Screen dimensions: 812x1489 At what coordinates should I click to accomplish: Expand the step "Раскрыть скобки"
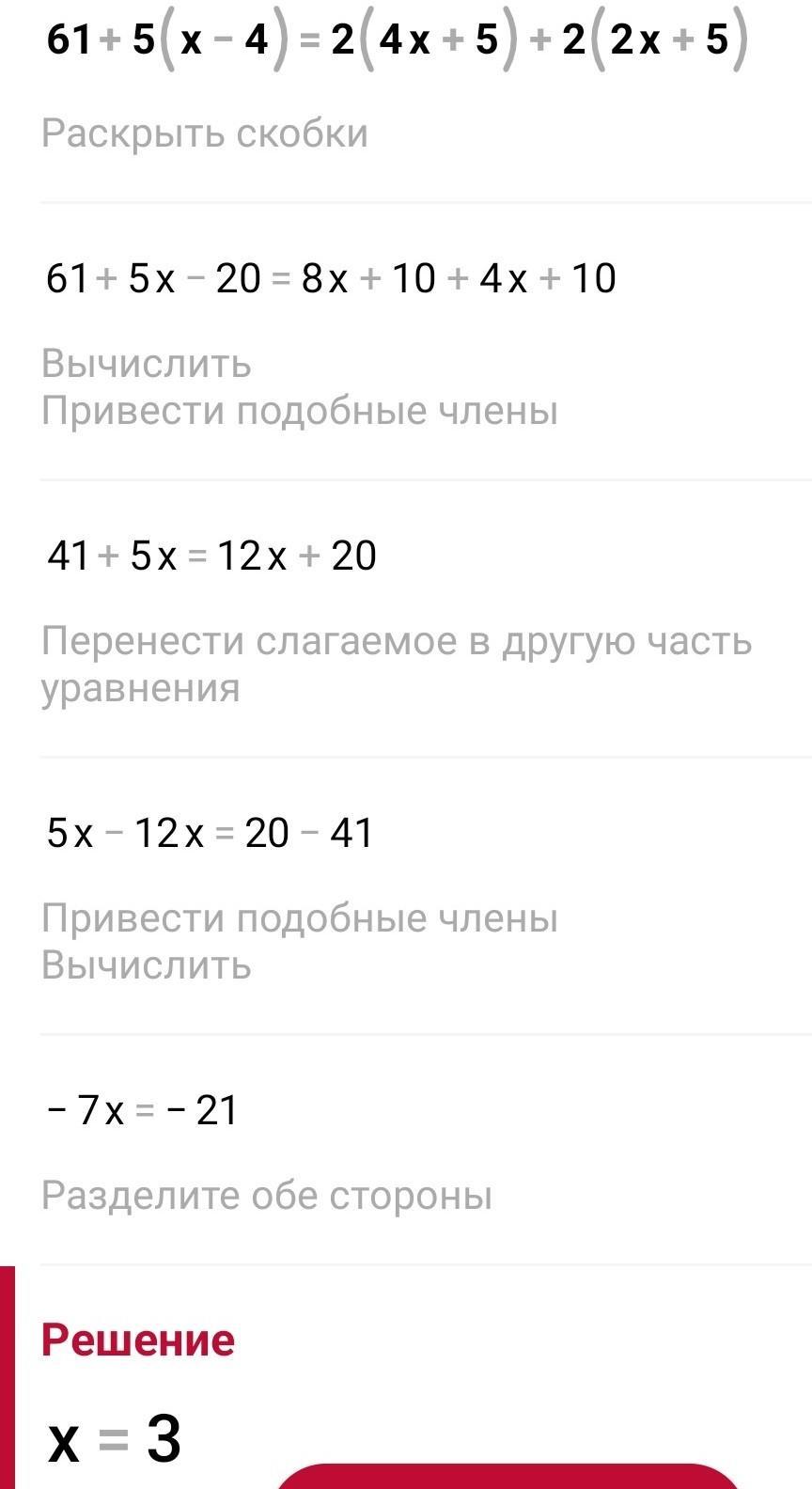(205, 133)
